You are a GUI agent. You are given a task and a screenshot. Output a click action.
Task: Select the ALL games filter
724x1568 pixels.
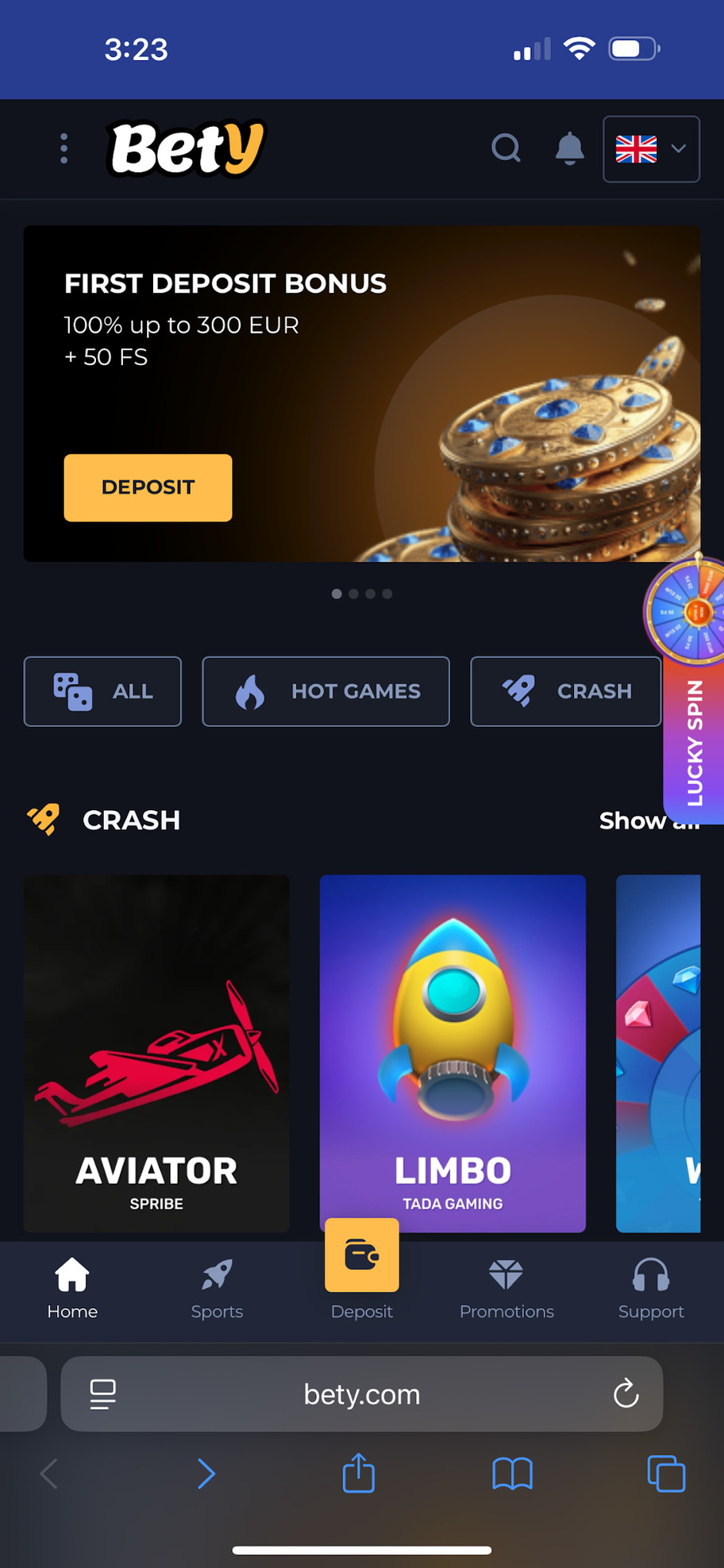coord(102,691)
